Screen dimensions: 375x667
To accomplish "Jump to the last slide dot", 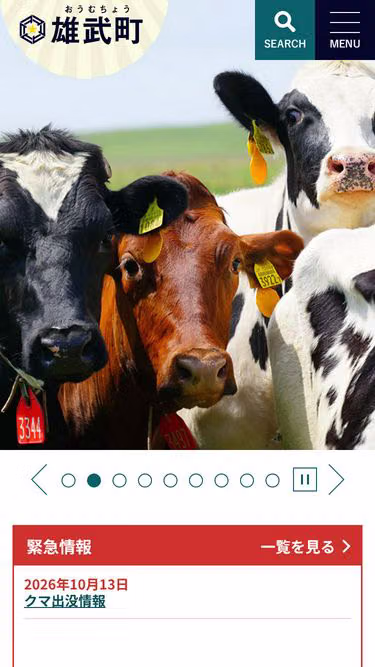I will [x=273, y=481].
